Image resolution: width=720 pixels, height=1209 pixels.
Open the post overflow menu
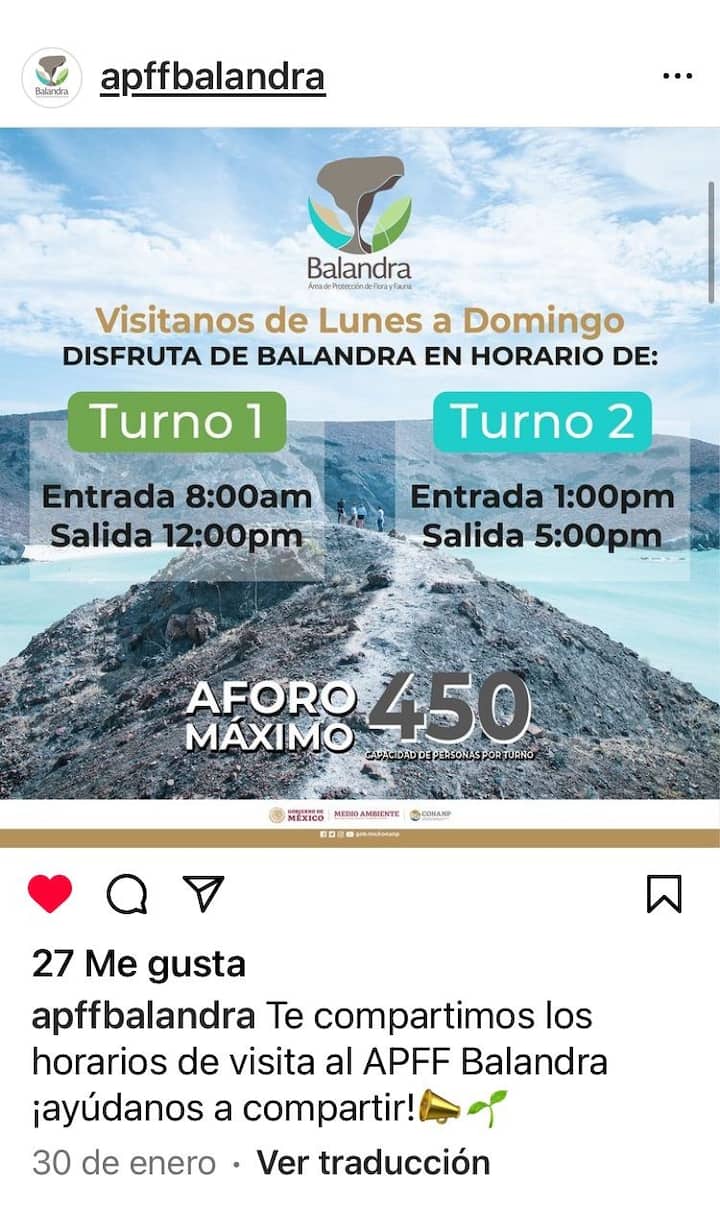click(x=678, y=76)
